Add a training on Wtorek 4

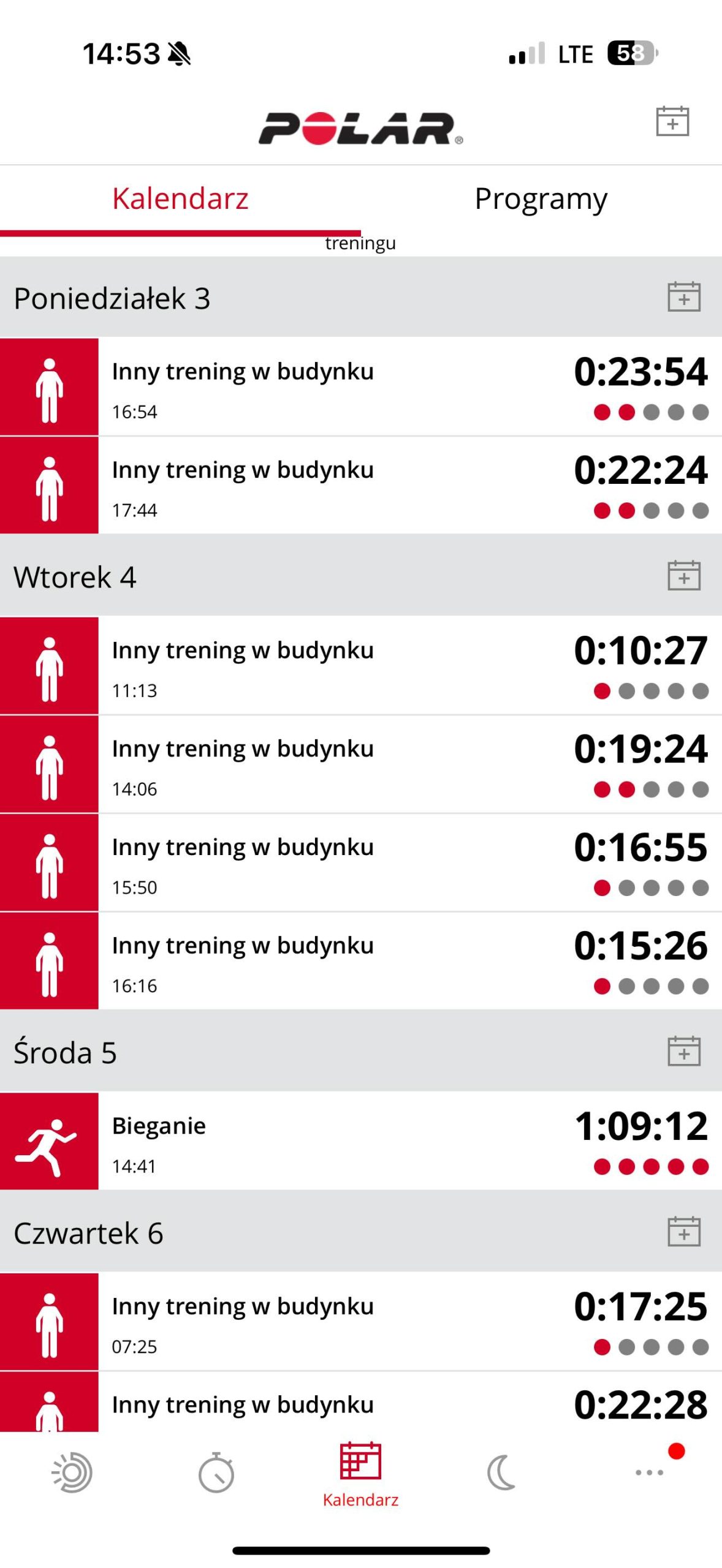[683, 576]
